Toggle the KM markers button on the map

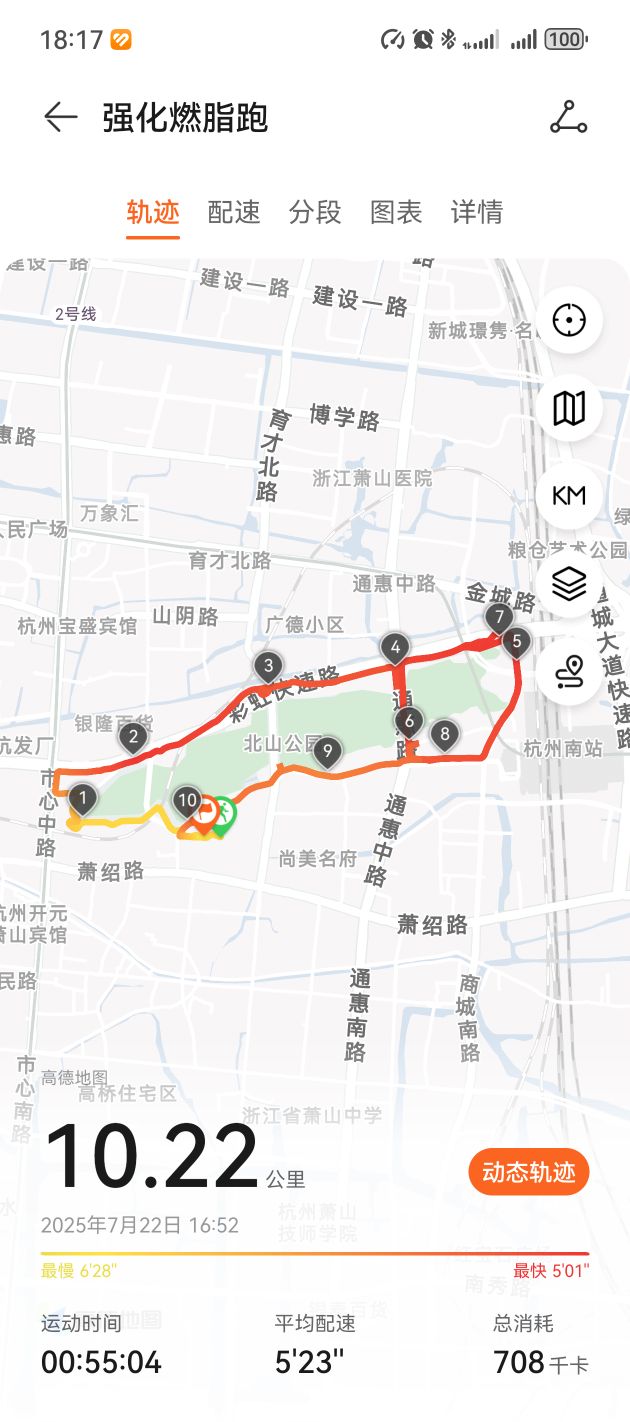(x=569, y=496)
